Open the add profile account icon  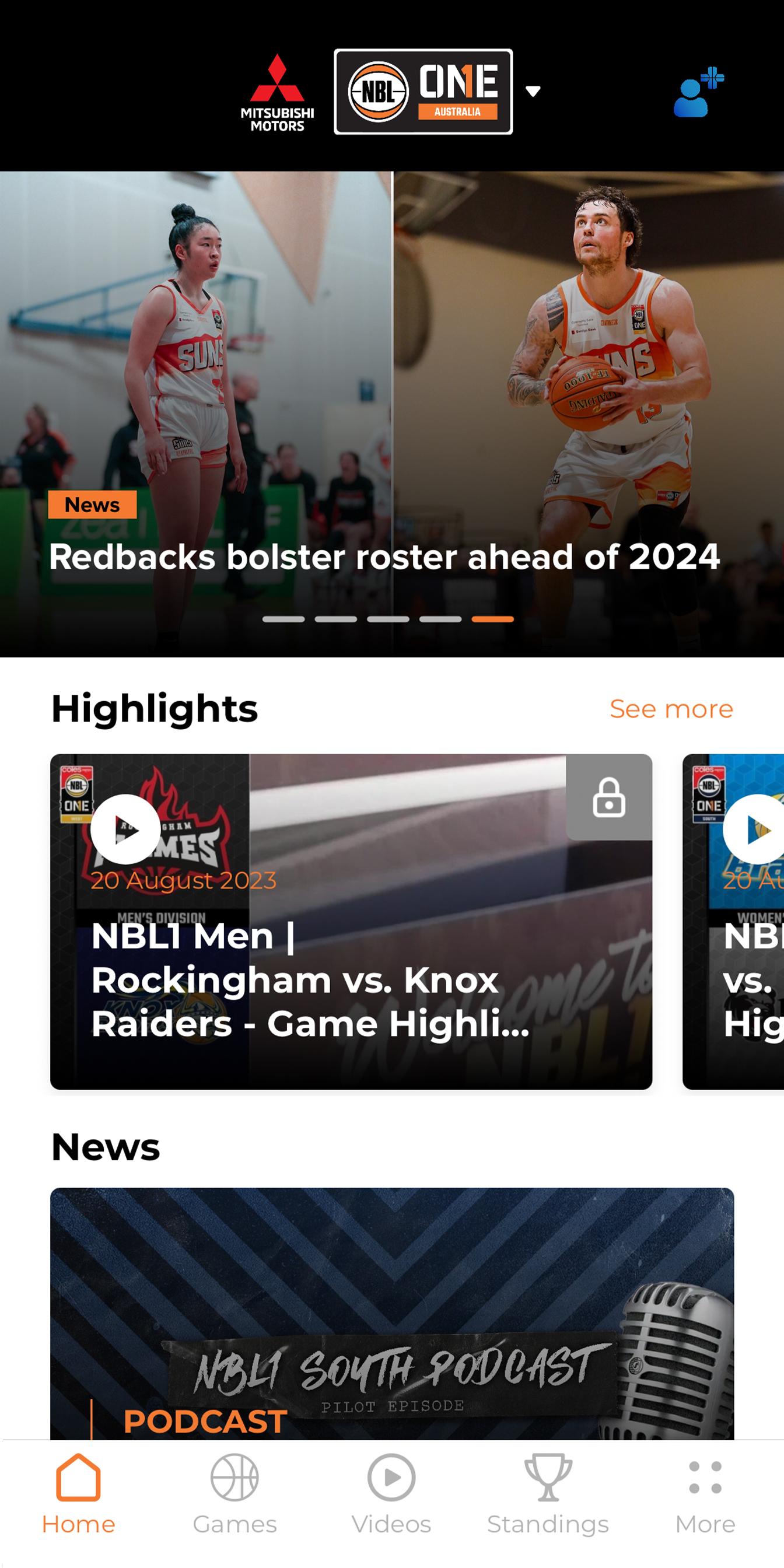[x=698, y=92]
